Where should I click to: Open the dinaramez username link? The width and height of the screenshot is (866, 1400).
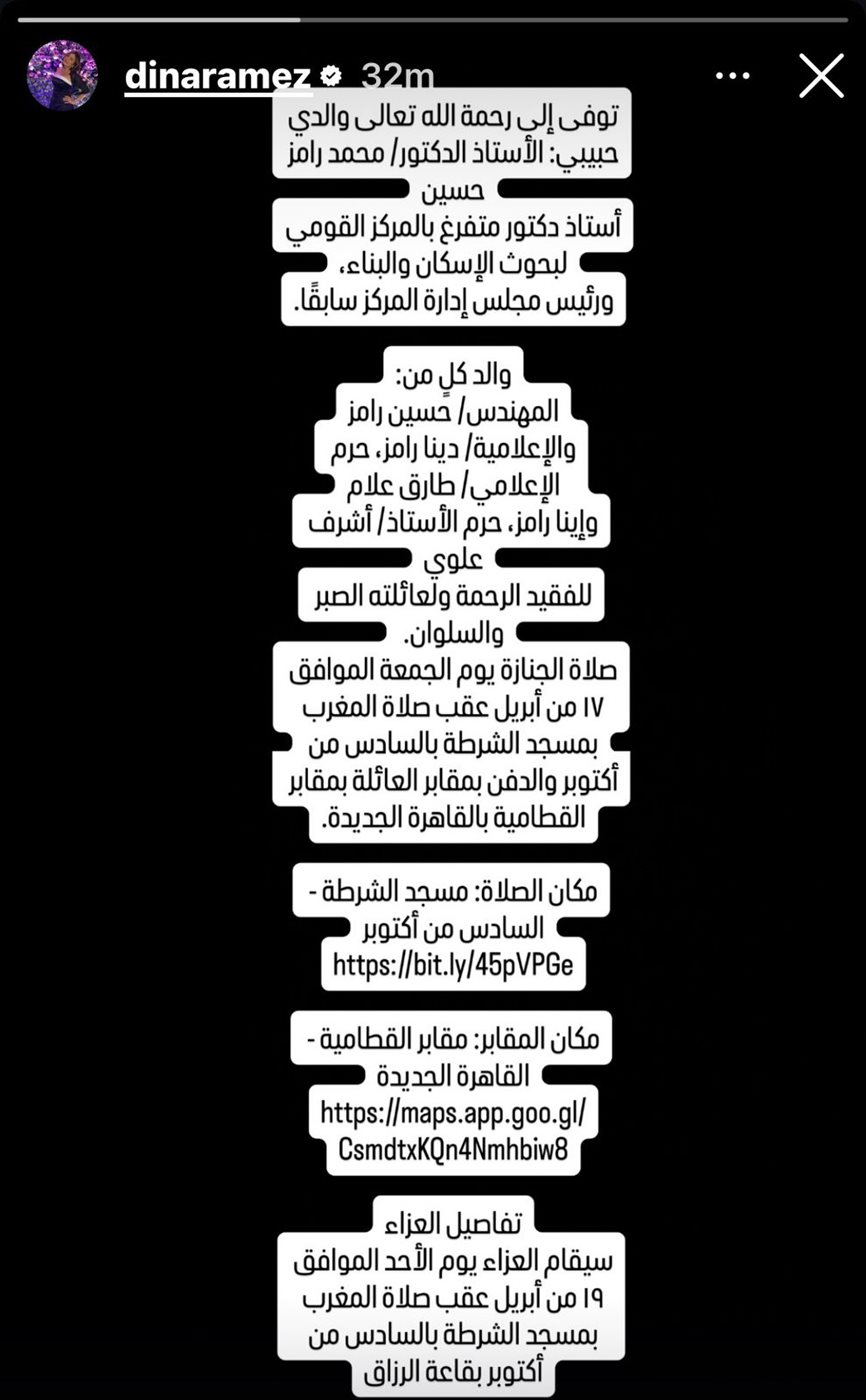[218, 76]
